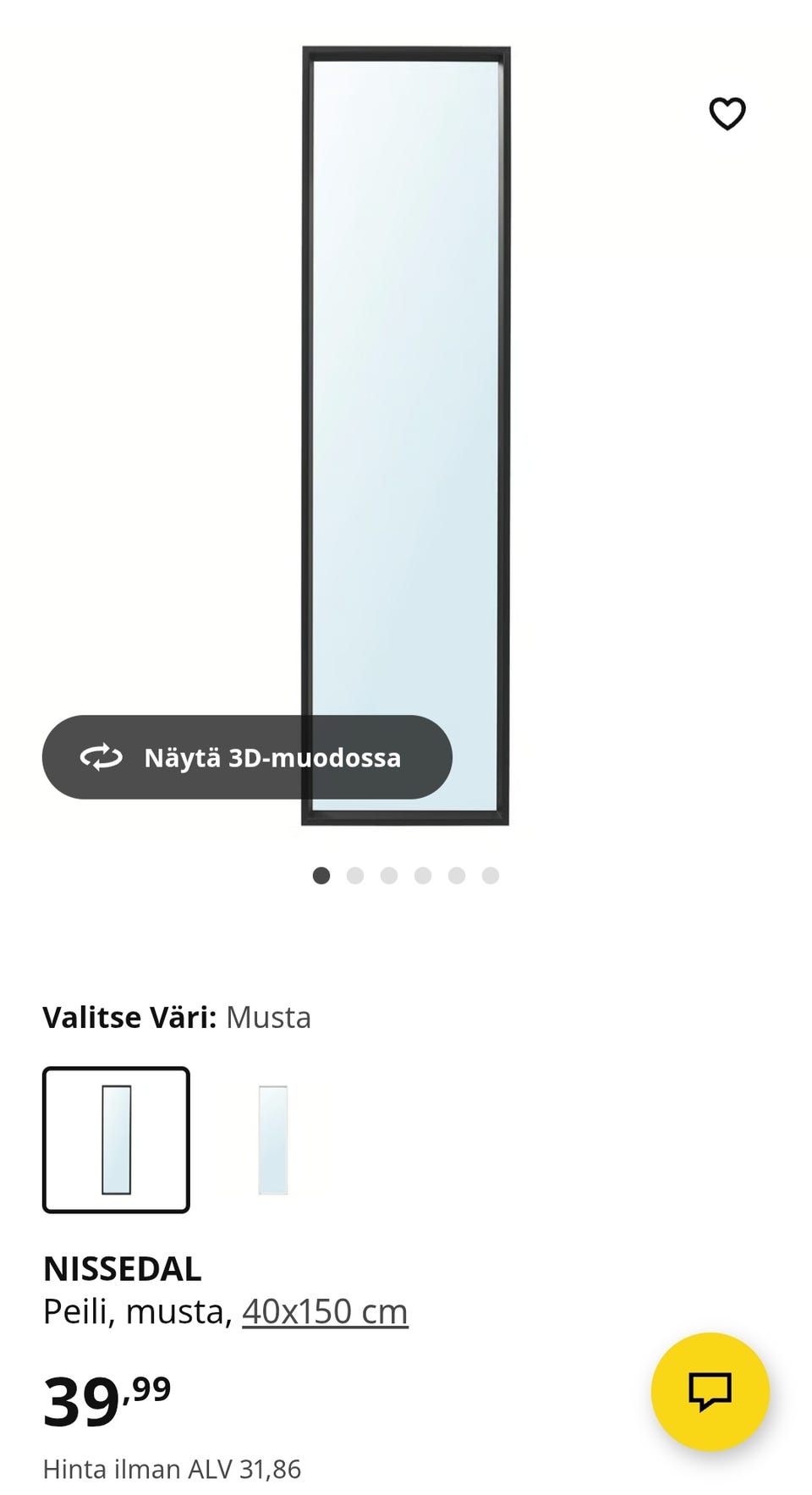
Task: Toggle the 3D-muodossa view
Action: click(x=247, y=757)
